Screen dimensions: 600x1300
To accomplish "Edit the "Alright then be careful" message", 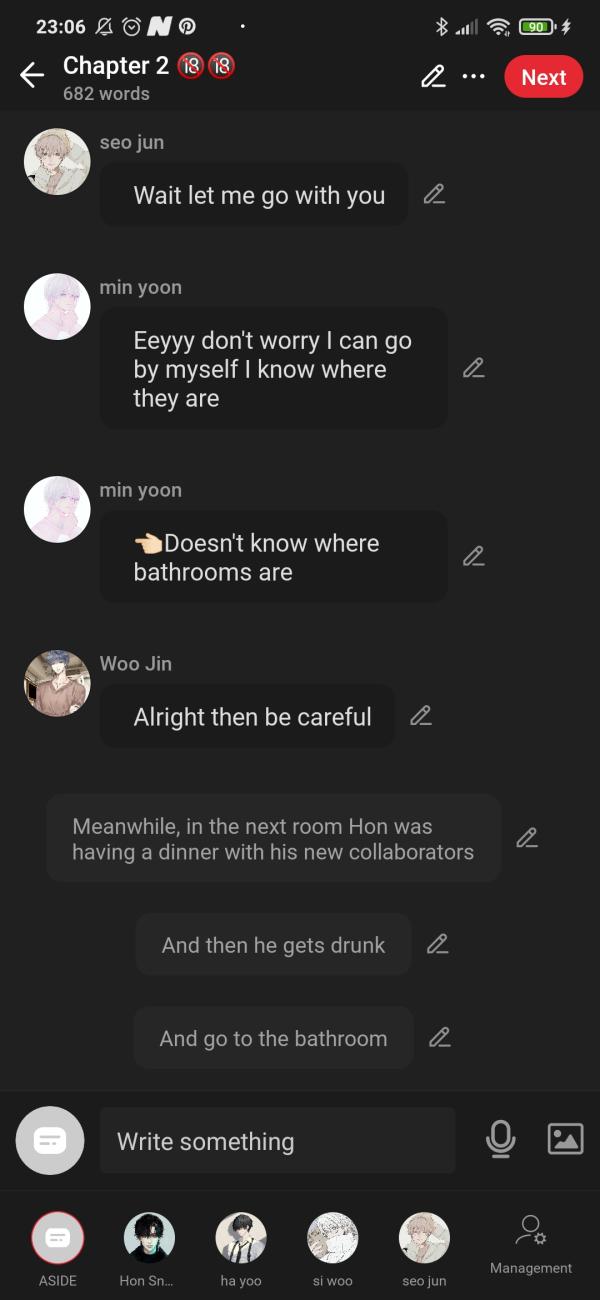I will (421, 716).
